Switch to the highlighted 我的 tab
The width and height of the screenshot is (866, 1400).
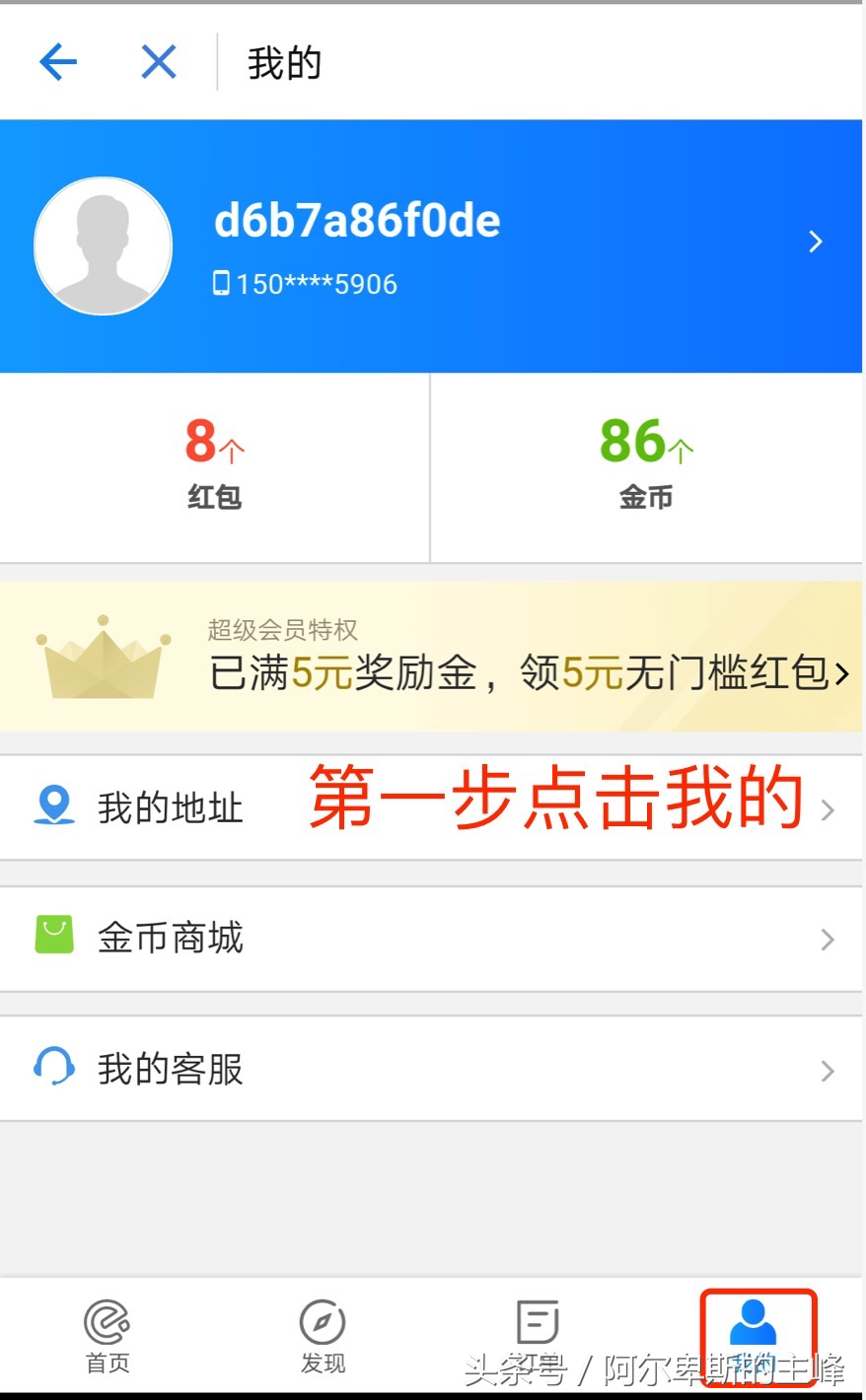click(758, 1331)
